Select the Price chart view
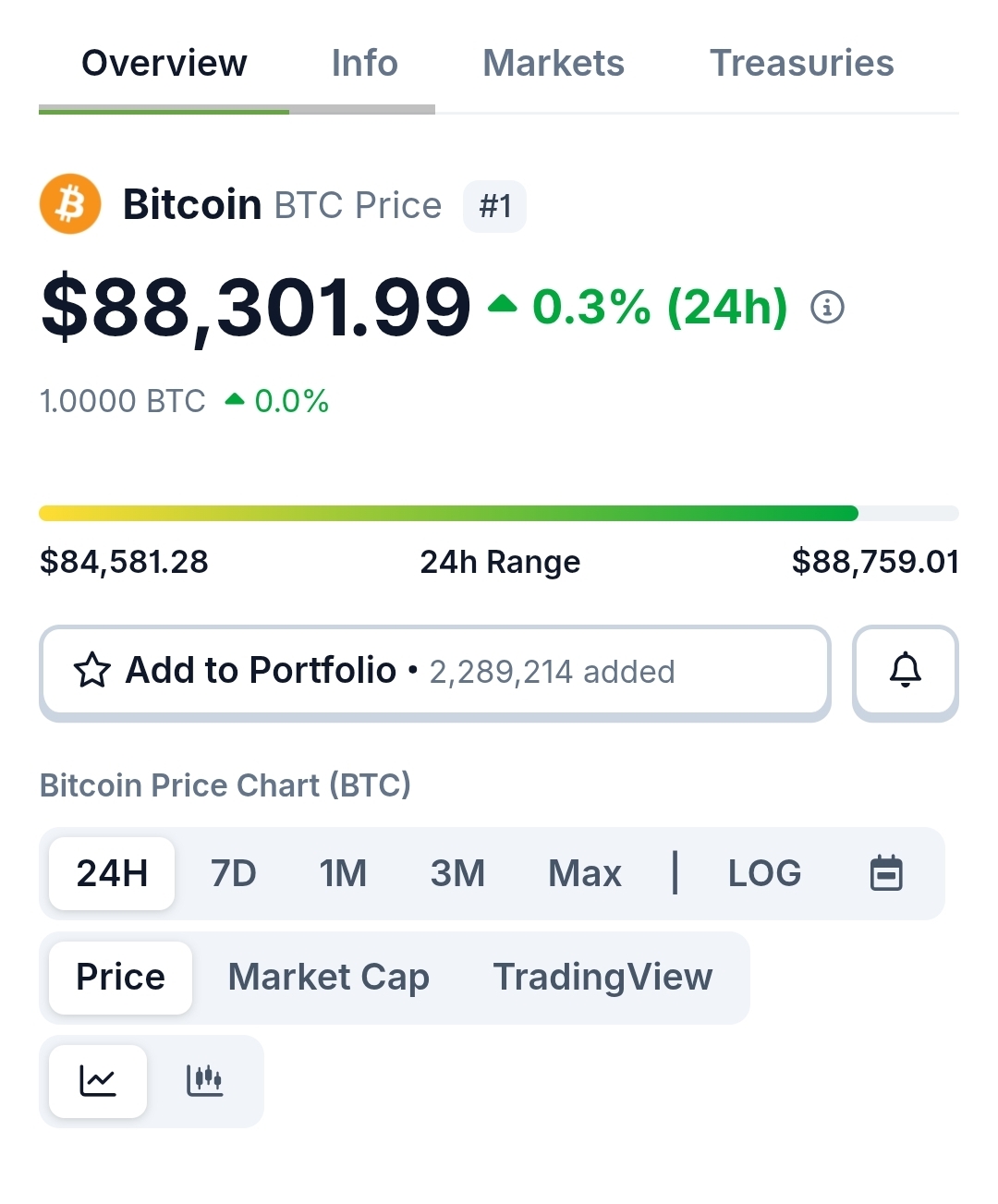This screenshot has height=1204, width=998. pos(120,978)
